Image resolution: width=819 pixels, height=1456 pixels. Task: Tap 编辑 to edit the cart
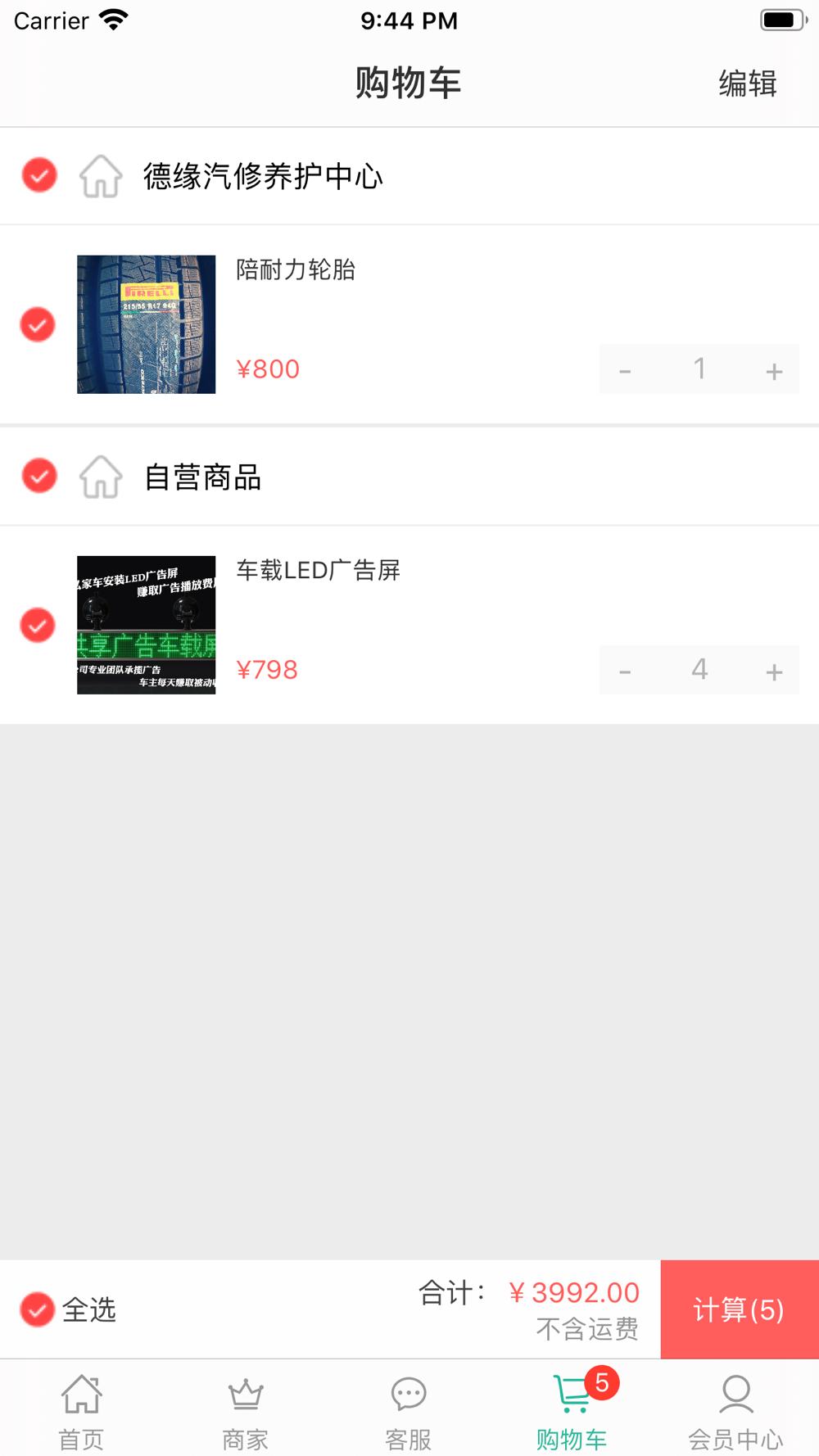[x=747, y=84]
